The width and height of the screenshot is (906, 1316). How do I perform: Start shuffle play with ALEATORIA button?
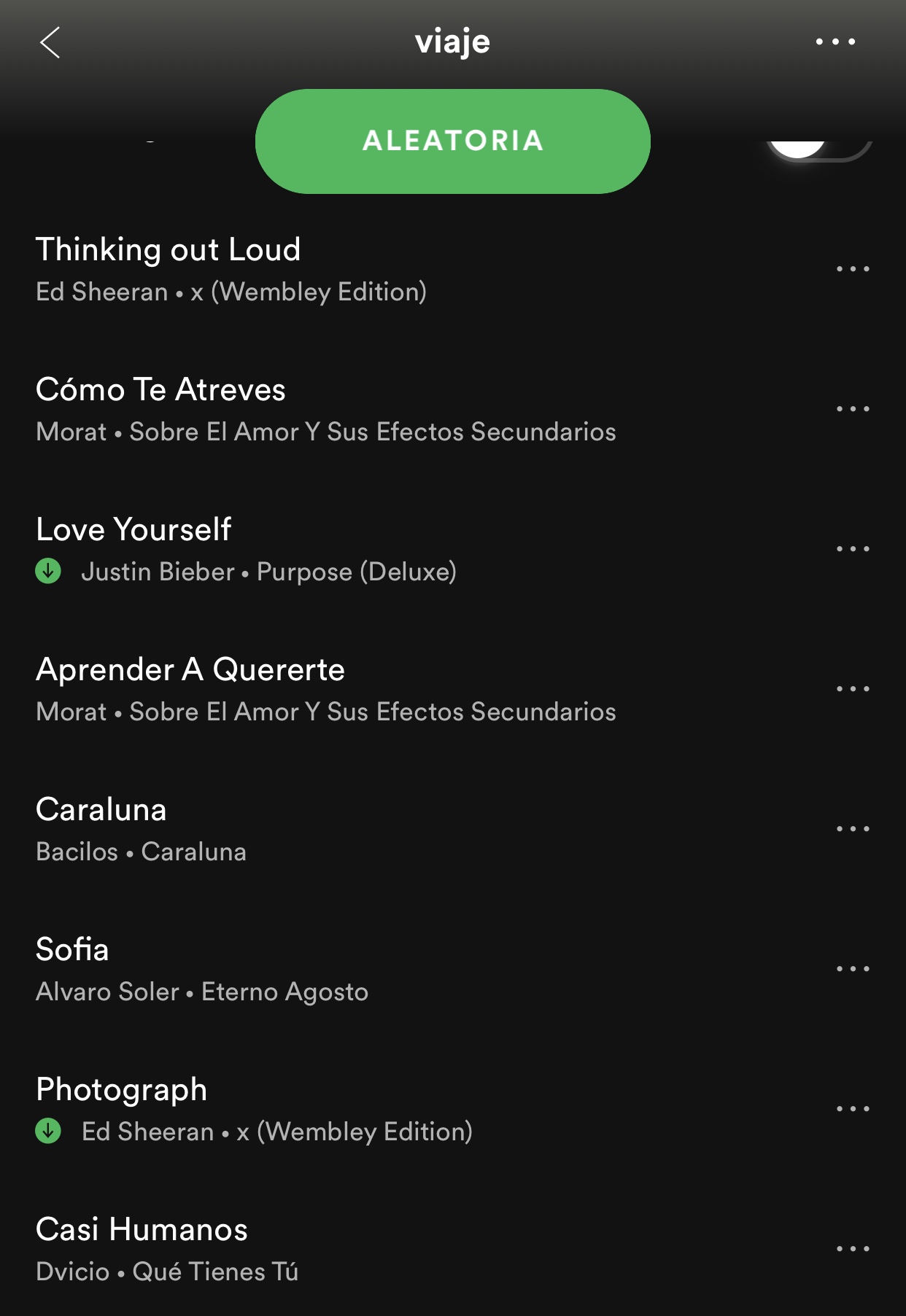452,141
